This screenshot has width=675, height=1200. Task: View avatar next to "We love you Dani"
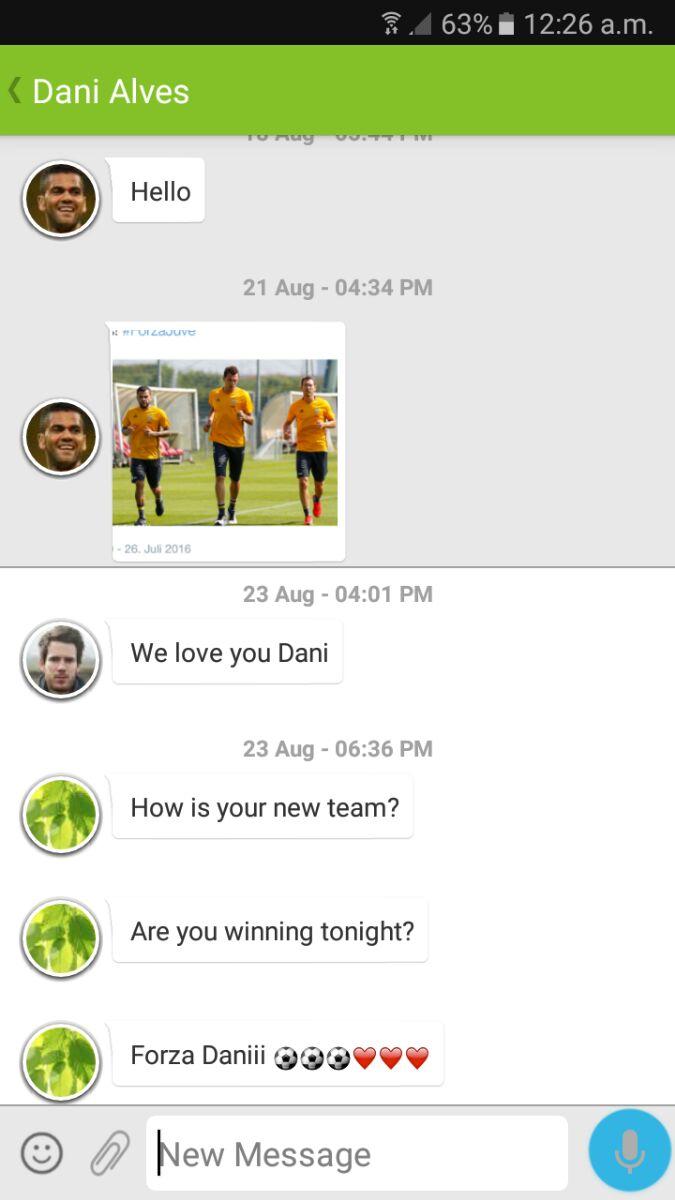tap(61, 658)
